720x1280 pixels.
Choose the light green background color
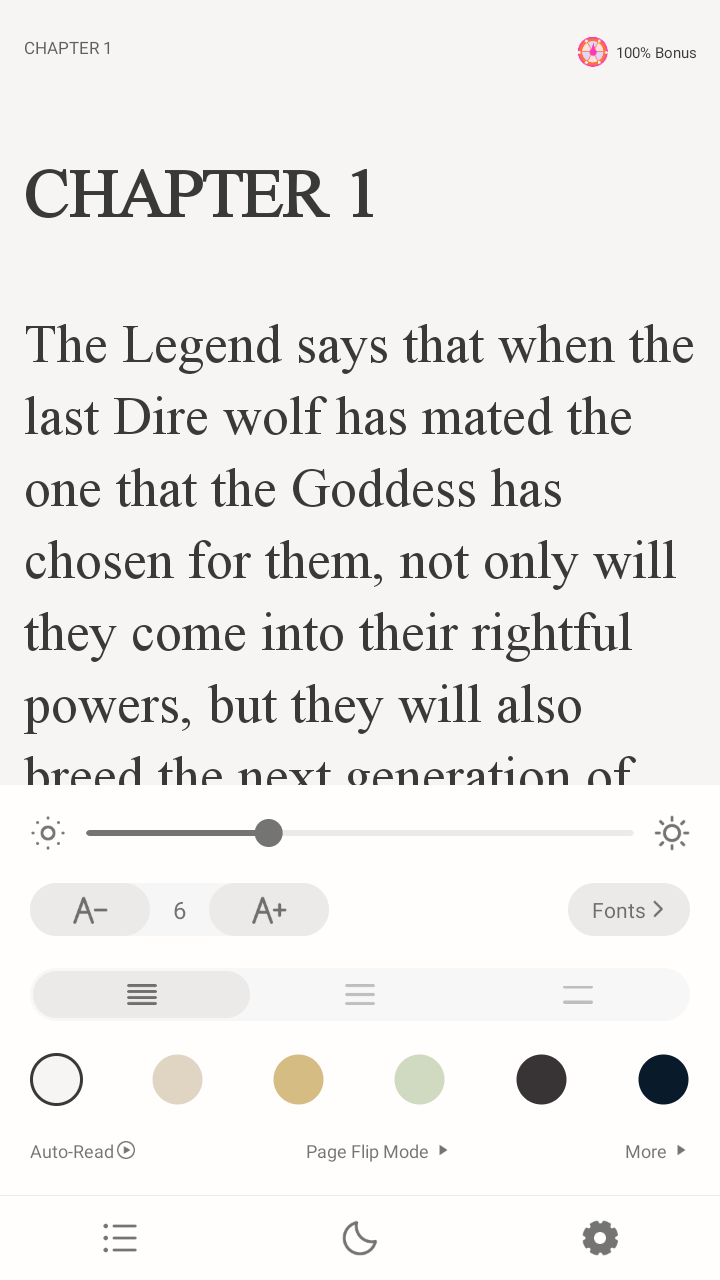tap(419, 1080)
